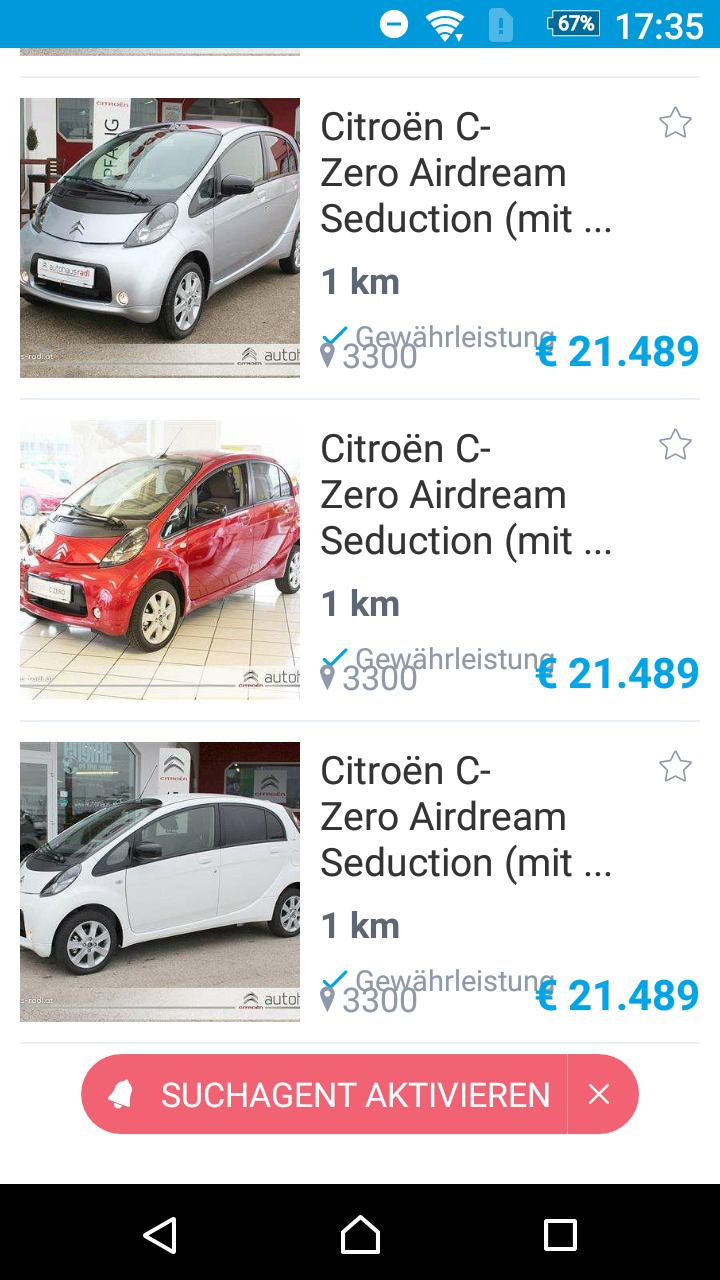Favorite the silver Citroën C-Zero listing

click(675, 123)
